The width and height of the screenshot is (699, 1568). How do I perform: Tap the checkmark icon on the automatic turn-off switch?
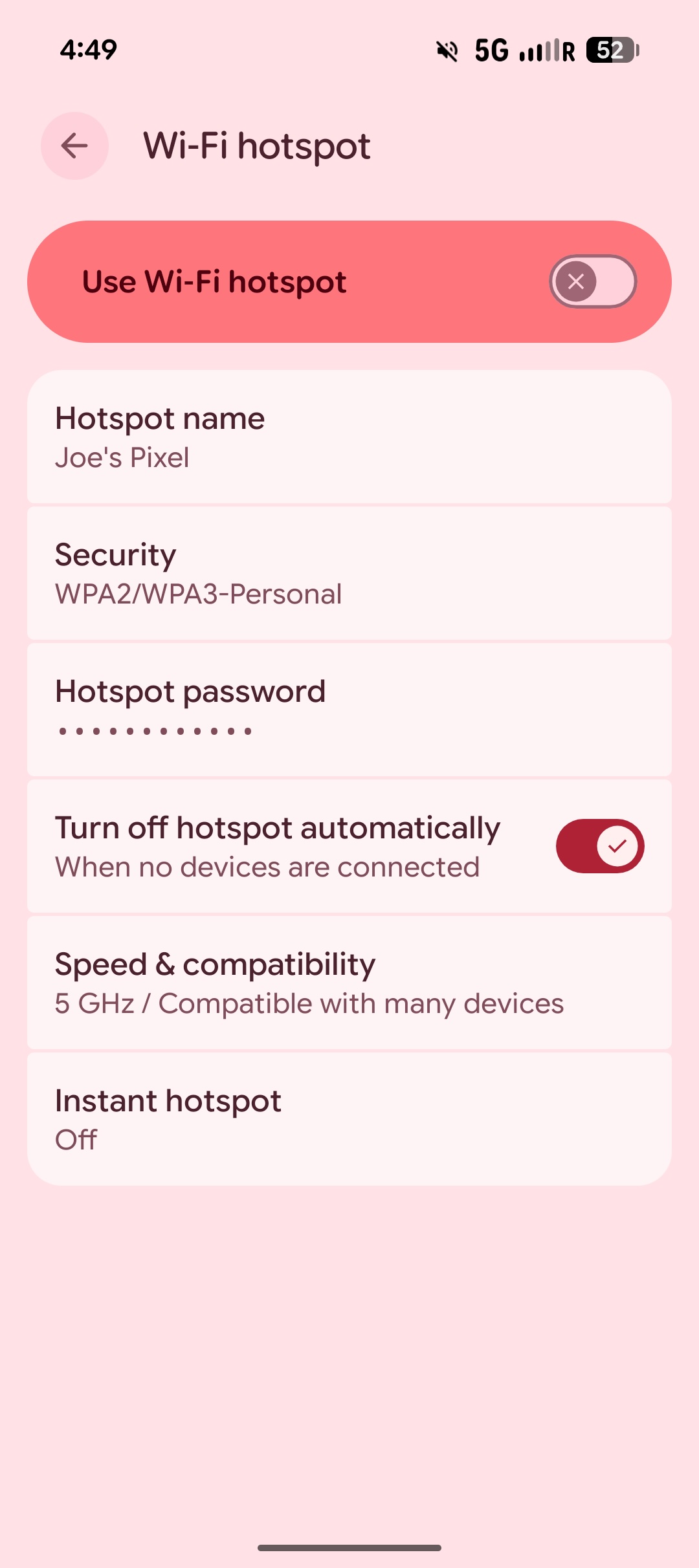[618, 845]
